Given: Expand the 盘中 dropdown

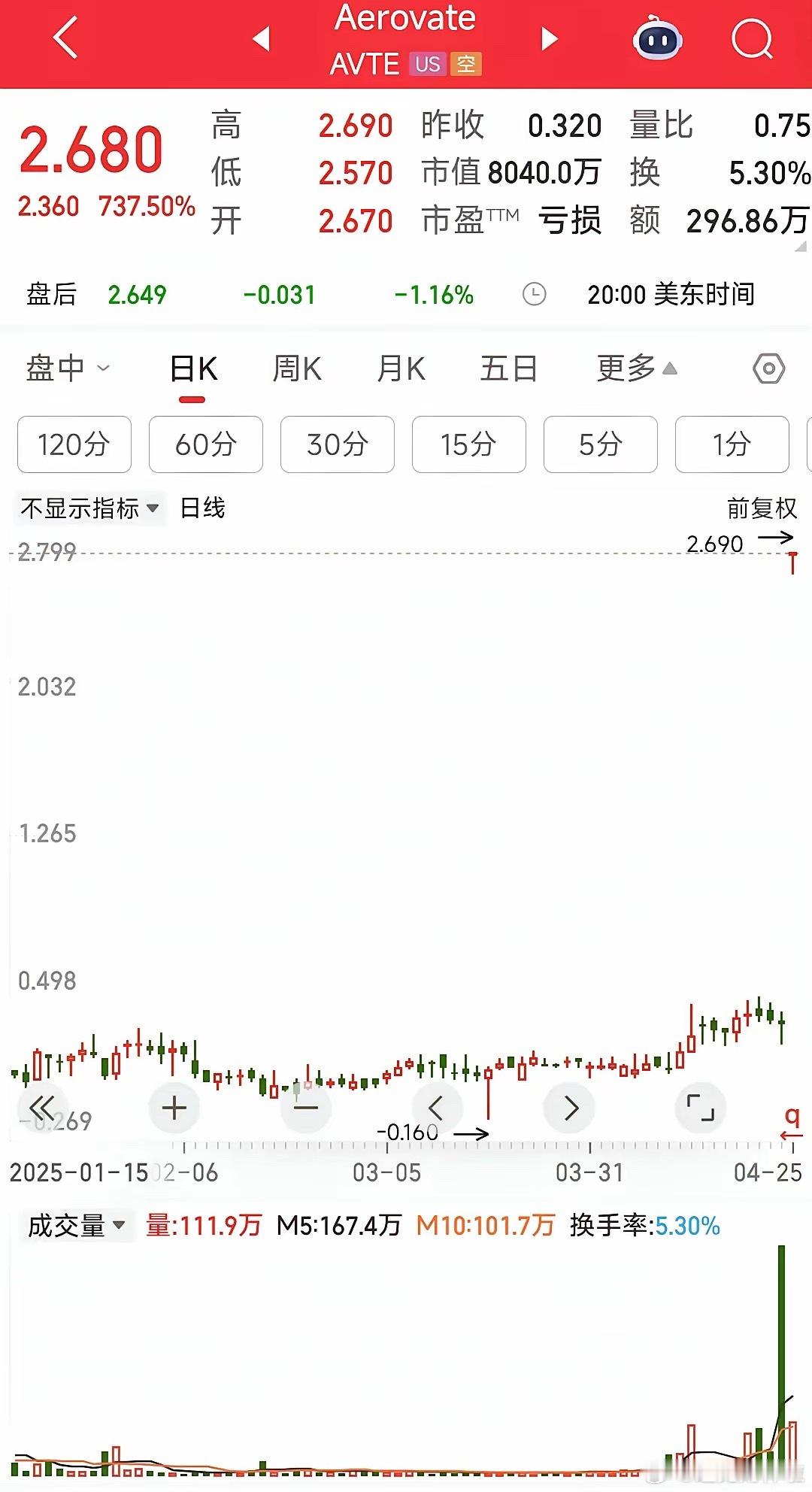Looking at the screenshot, I should click(x=68, y=368).
